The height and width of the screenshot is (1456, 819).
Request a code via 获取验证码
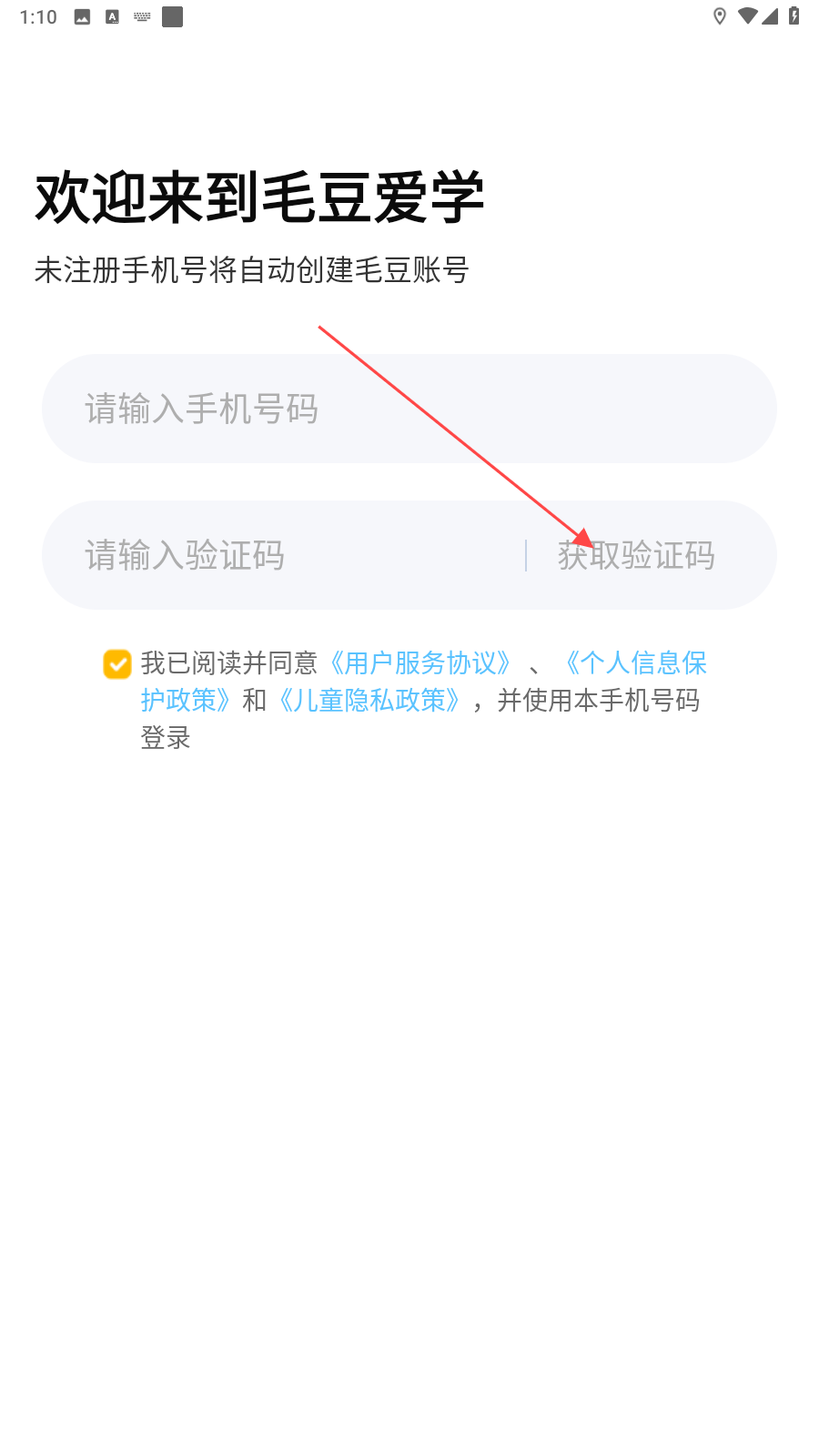click(636, 555)
